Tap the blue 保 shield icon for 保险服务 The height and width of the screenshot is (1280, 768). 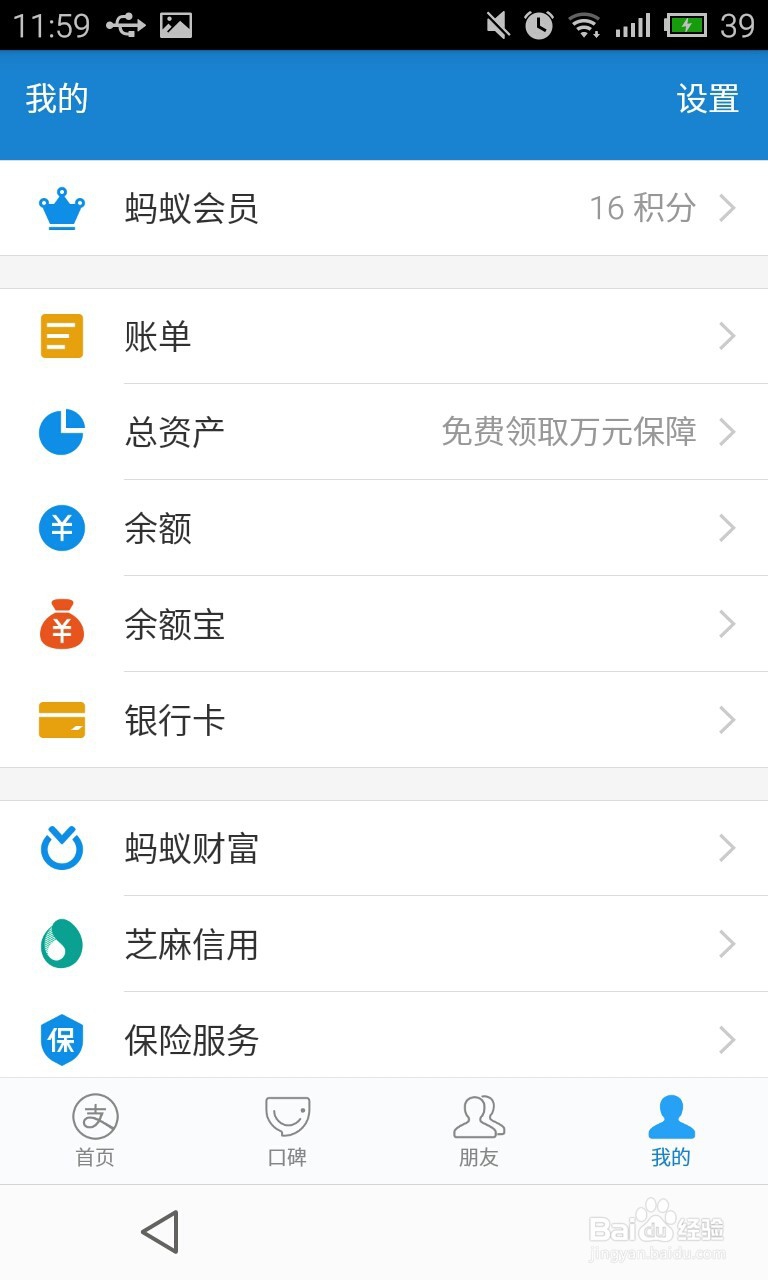tap(62, 1040)
